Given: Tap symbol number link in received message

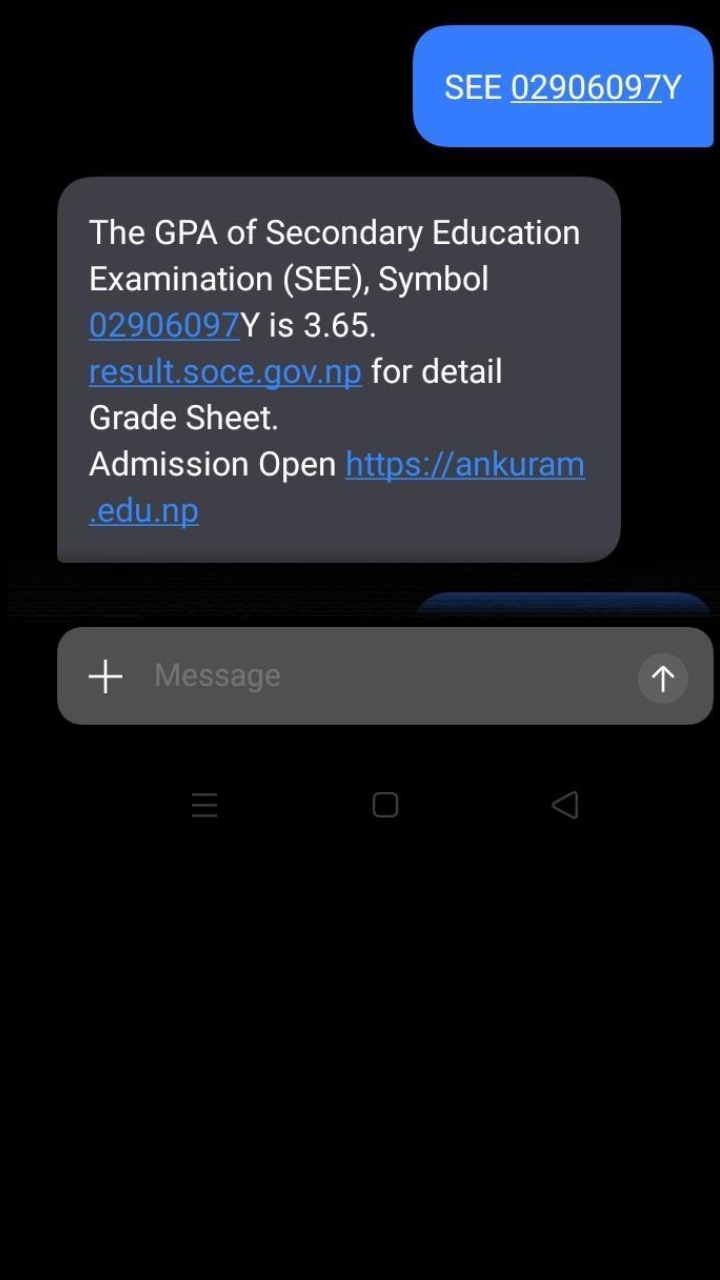Looking at the screenshot, I should [164, 325].
